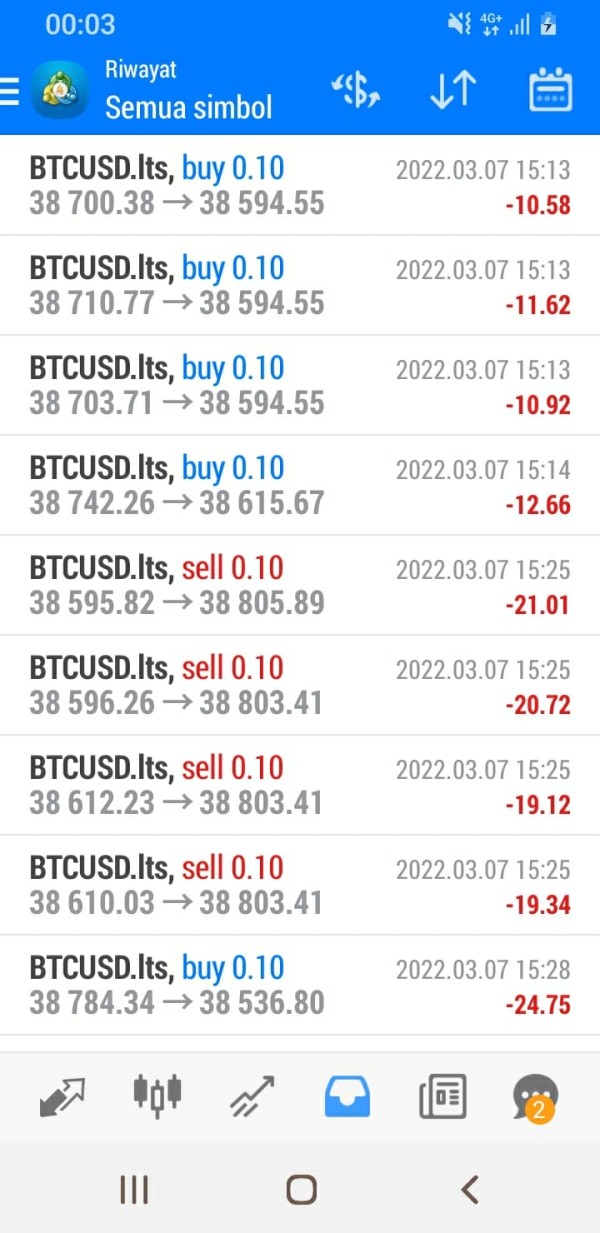Screen dimensions: 600x1233
Task: Expand the buy trade closed at 38 615.67
Action: pos(300,486)
